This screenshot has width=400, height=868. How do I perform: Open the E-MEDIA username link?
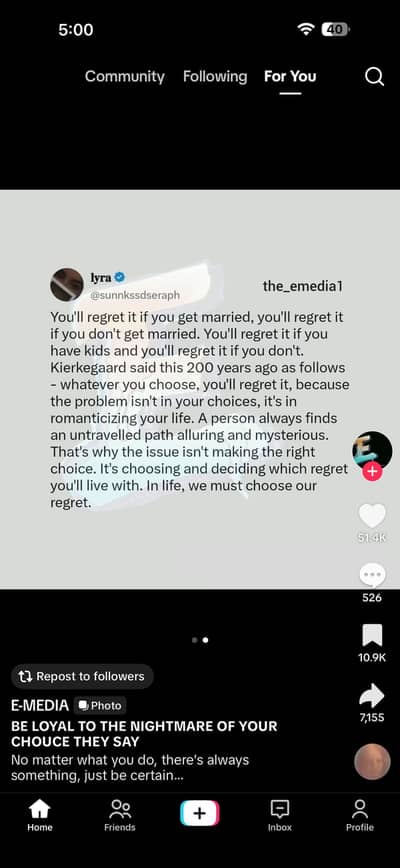40,705
